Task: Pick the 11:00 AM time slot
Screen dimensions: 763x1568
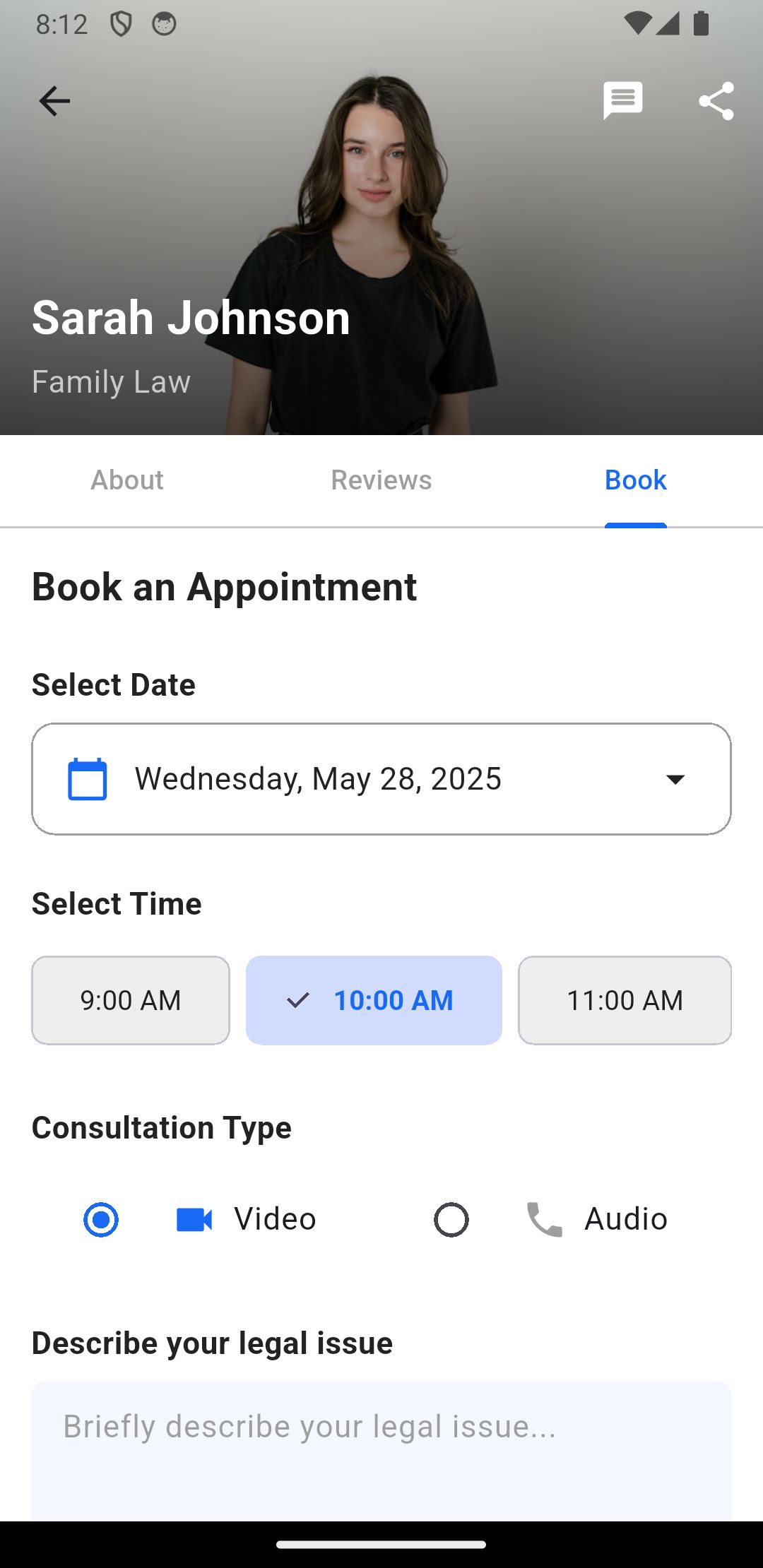Action: pyautogui.click(x=625, y=1000)
